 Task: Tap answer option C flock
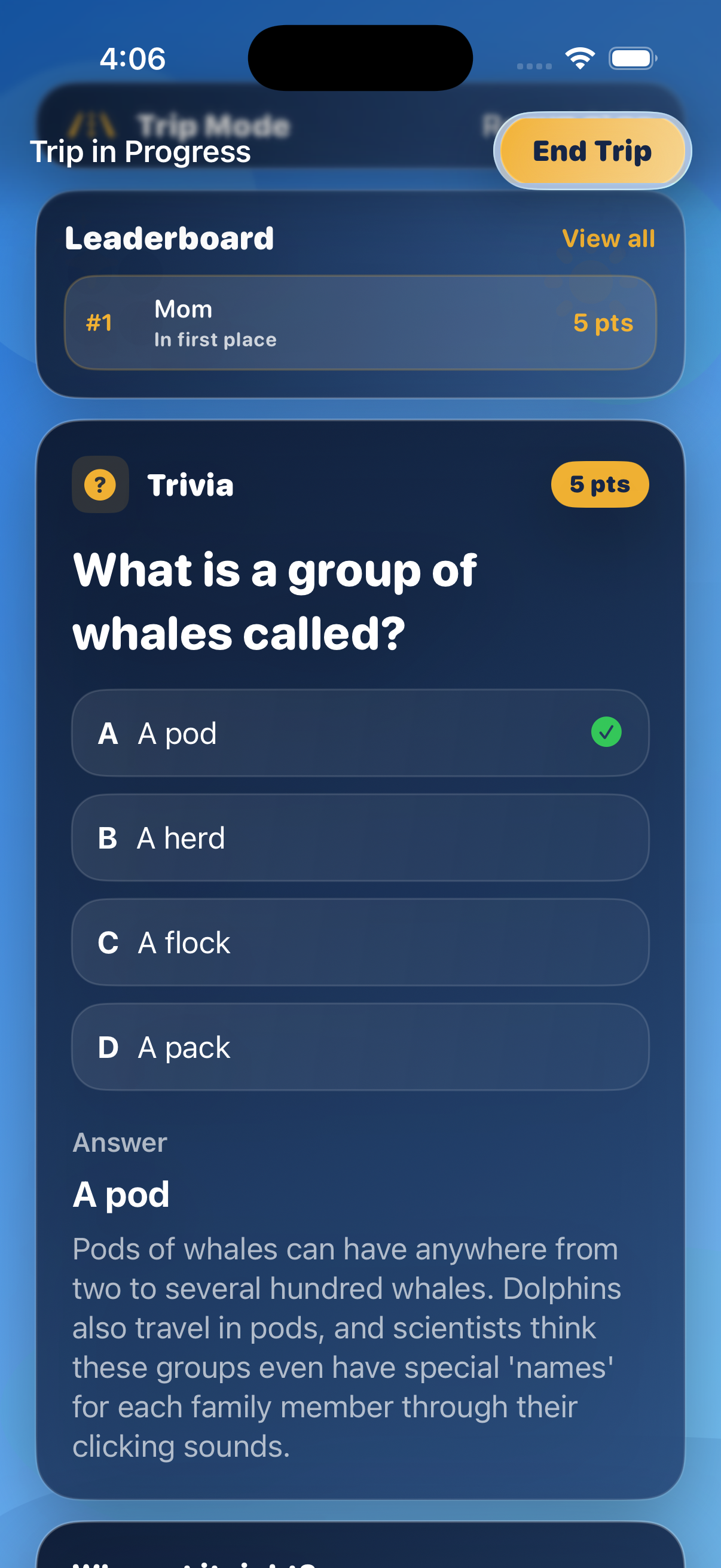[x=360, y=942]
